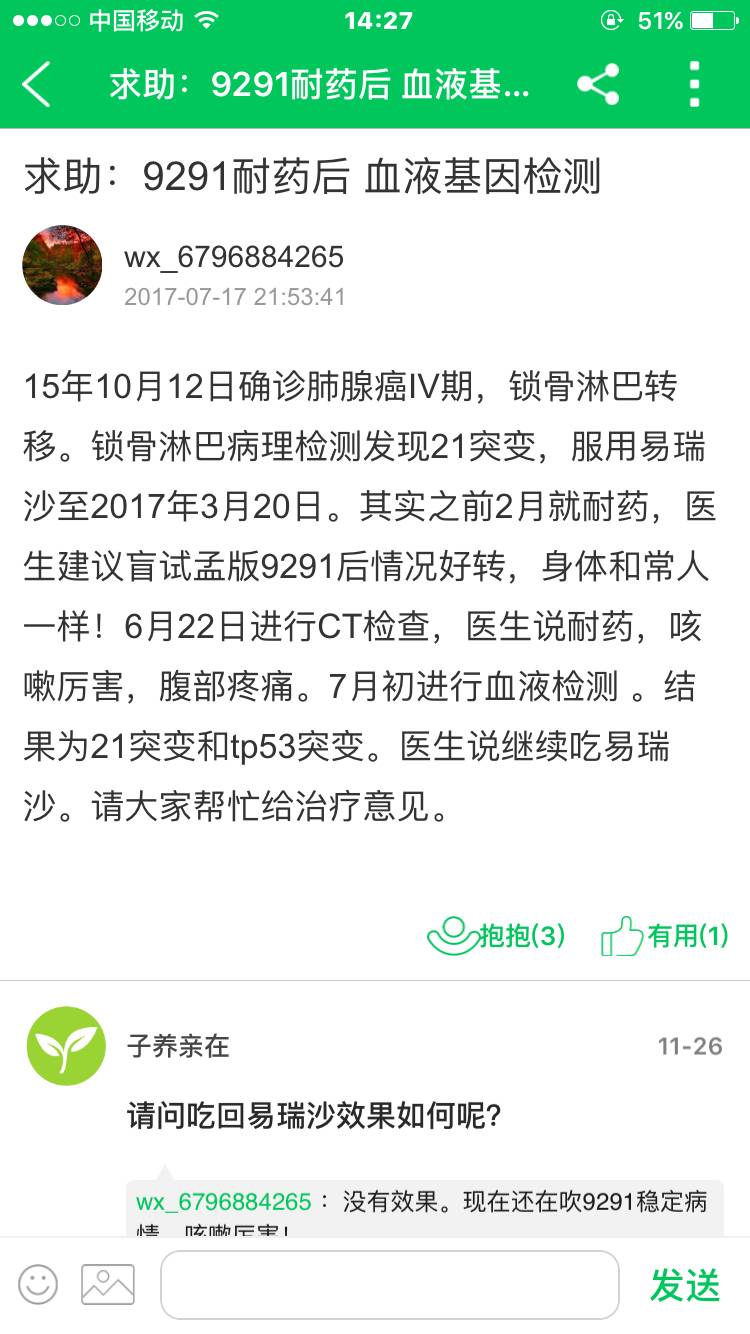The image size is (750, 1334).
Task: Focus the reply text field
Action: point(390,1284)
